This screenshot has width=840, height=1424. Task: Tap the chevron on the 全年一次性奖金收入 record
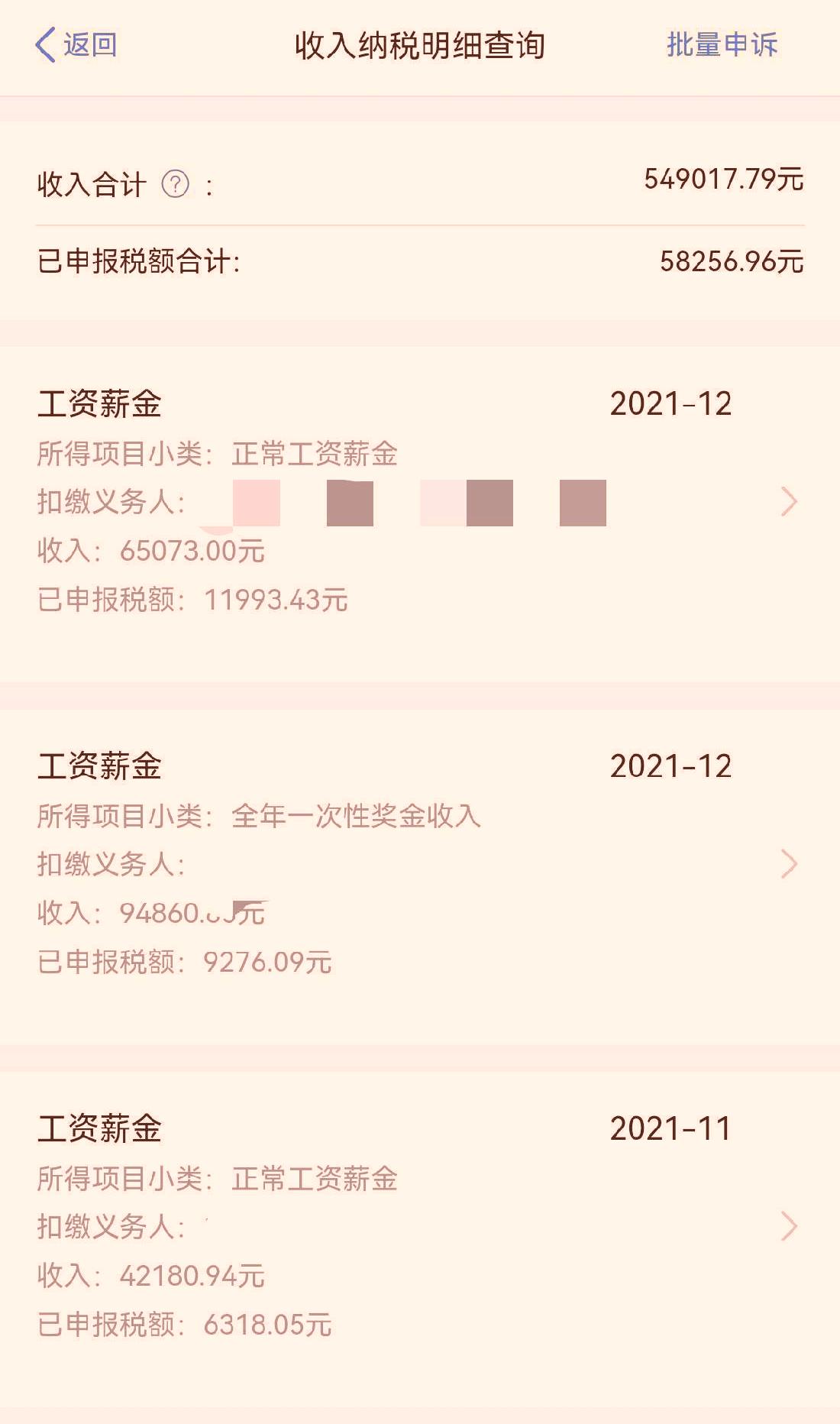(790, 862)
